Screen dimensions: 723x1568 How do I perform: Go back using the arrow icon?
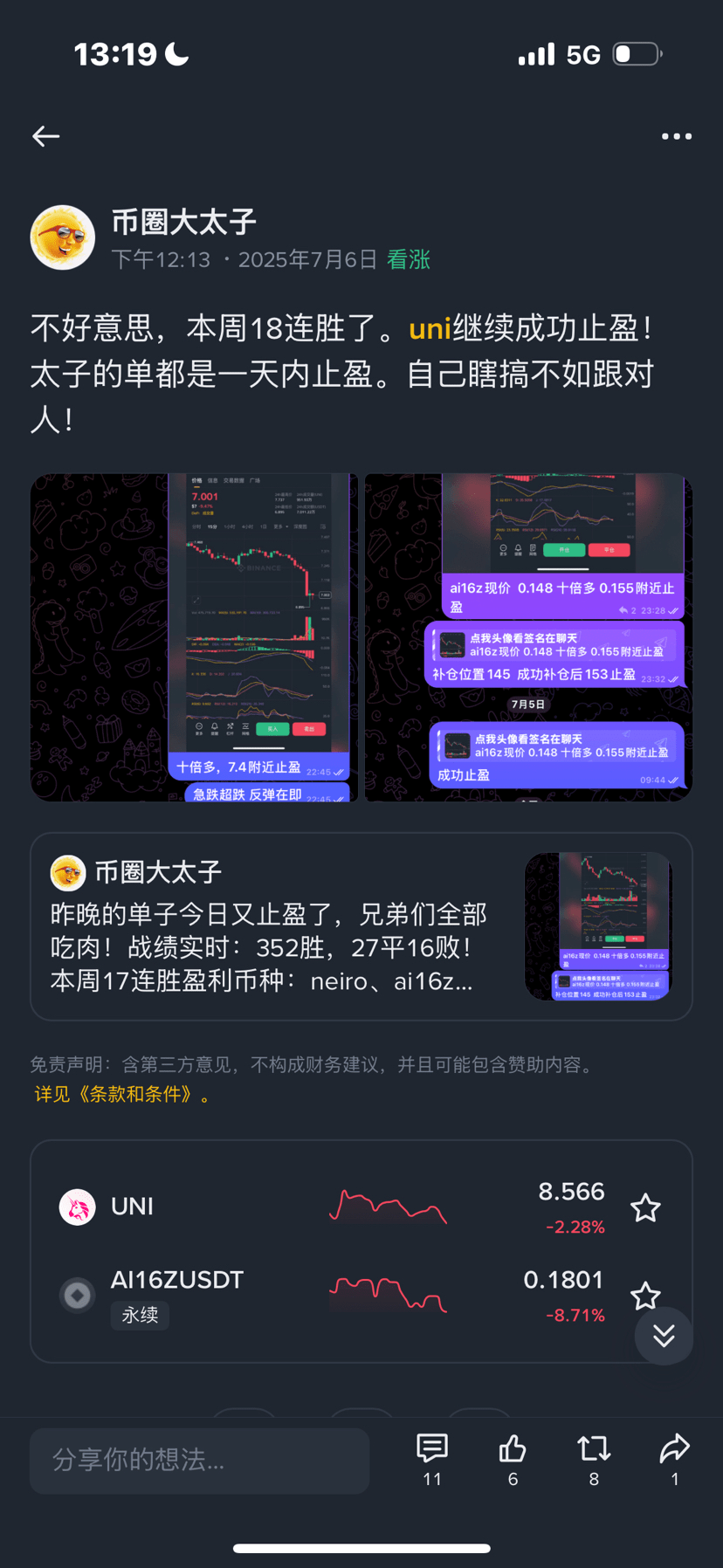tap(46, 136)
